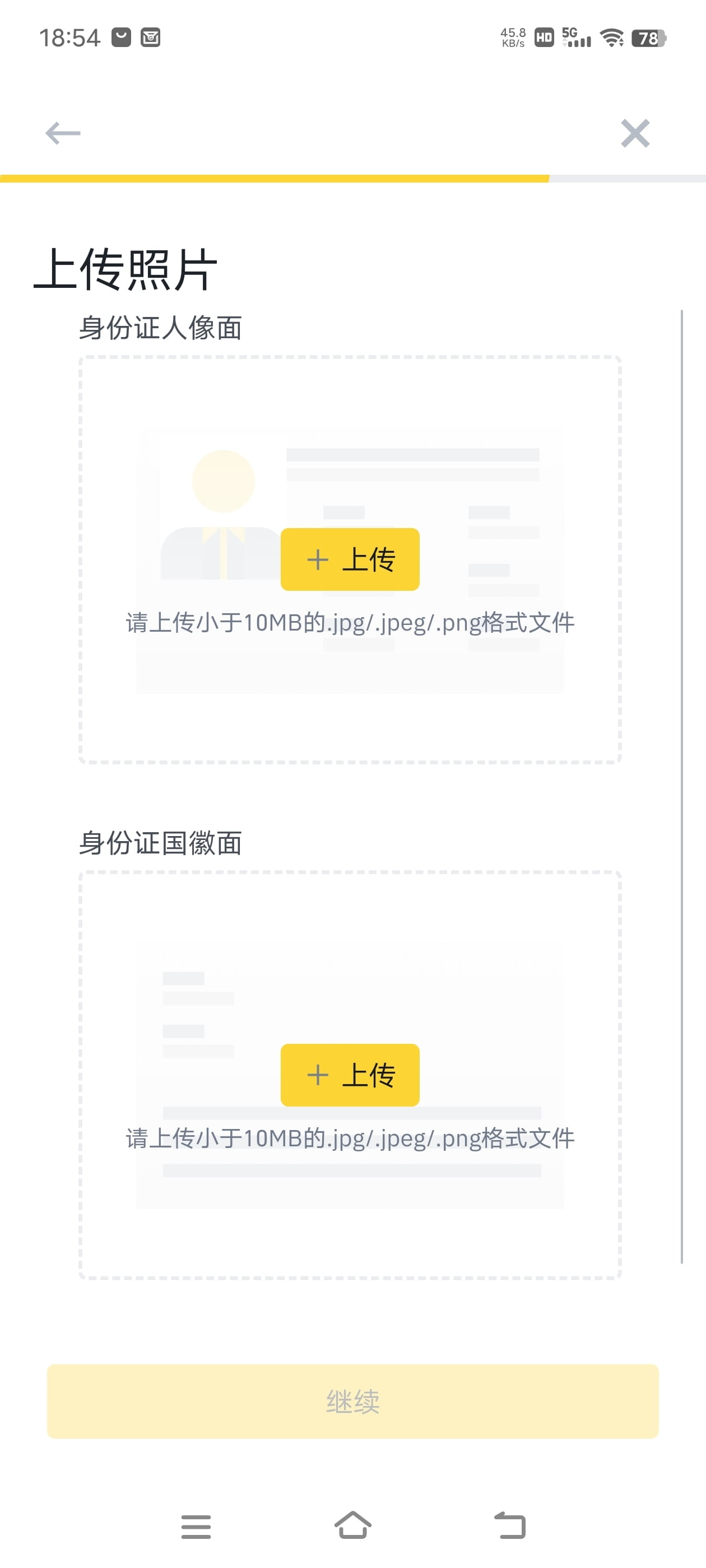
Task: Go to the system home screen
Action: [x=352, y=1525]
